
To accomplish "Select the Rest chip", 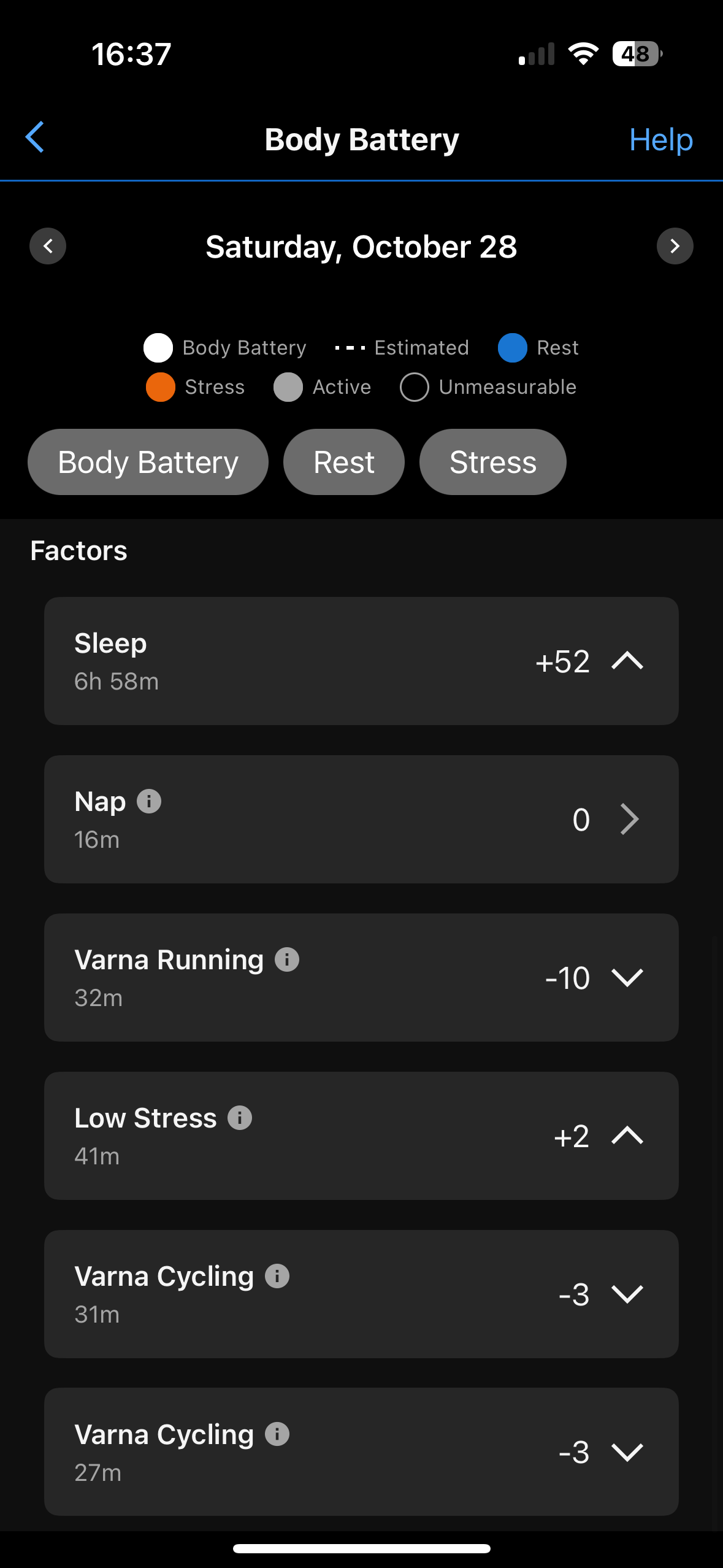I will [343, 462].
